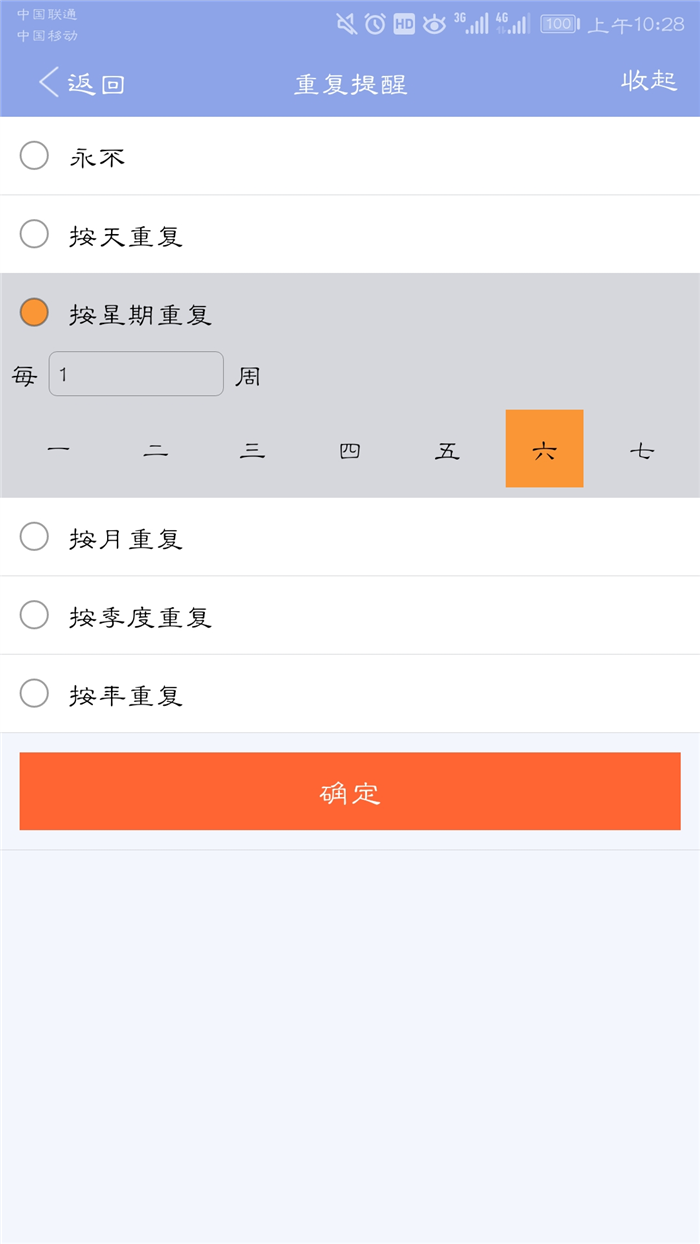Pick weekday 二
The image size is (700, 1244).
click(x=155, y=449)
